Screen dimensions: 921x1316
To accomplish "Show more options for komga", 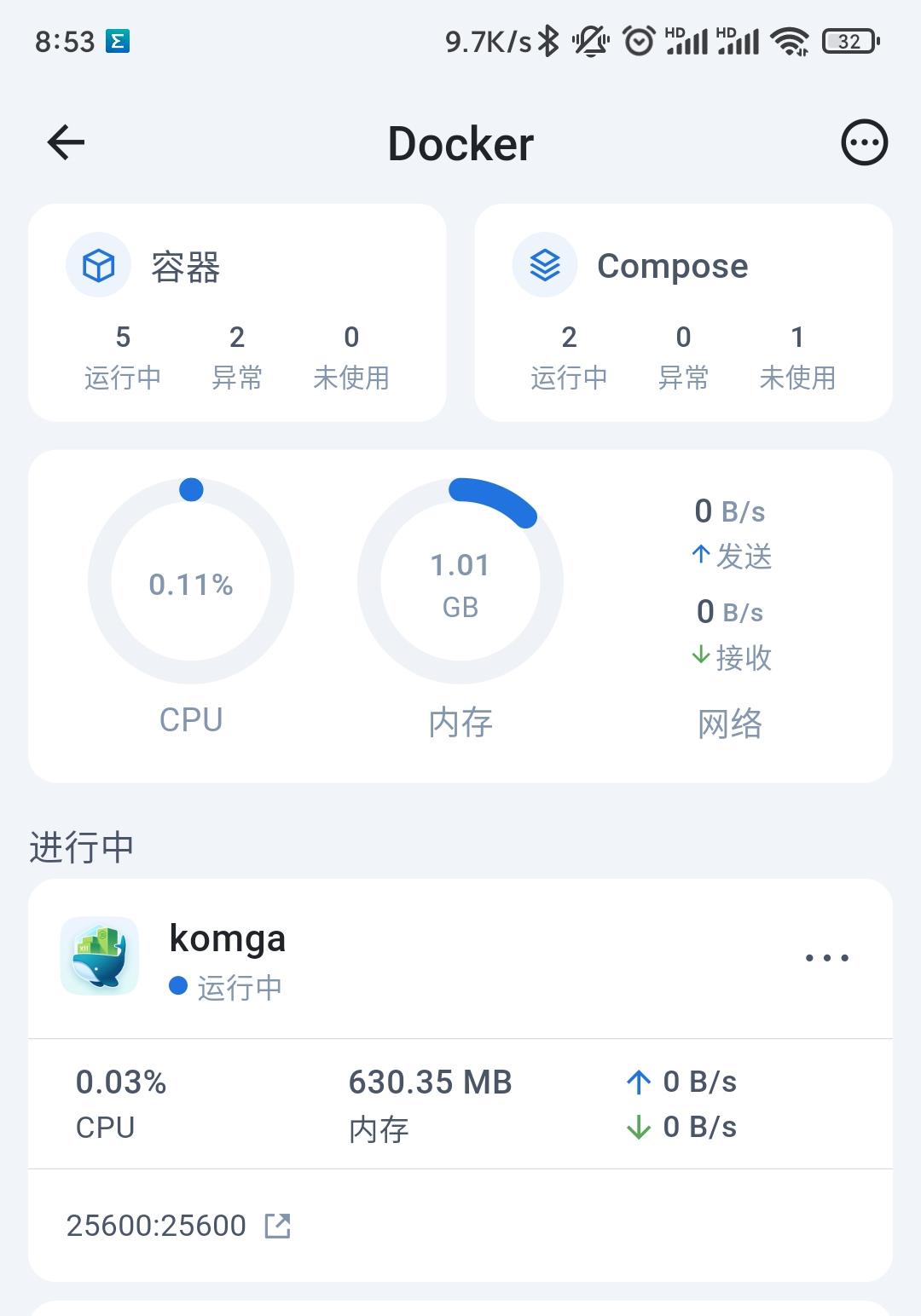I will (x=826, y=958).
